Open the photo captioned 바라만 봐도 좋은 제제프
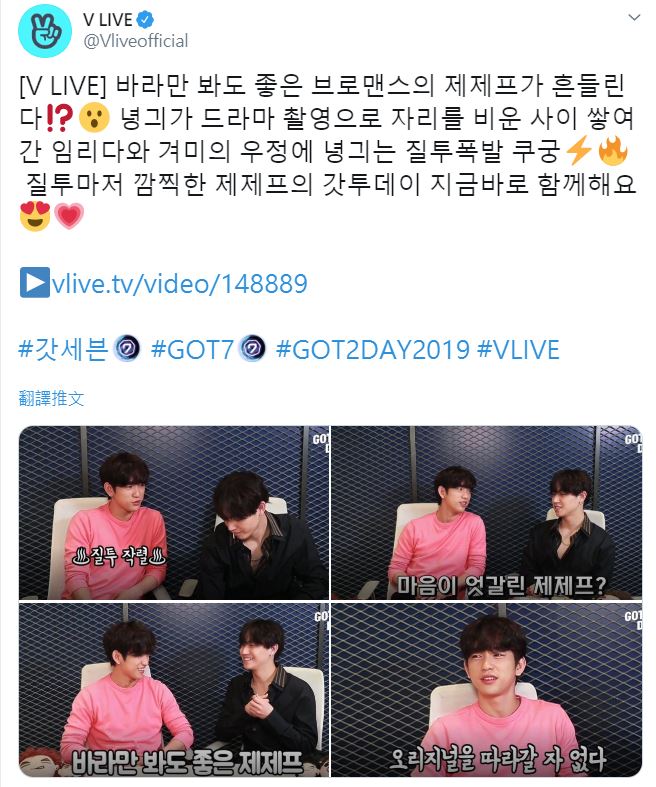This screenshot has height=787, width=656. pos(173,690)
